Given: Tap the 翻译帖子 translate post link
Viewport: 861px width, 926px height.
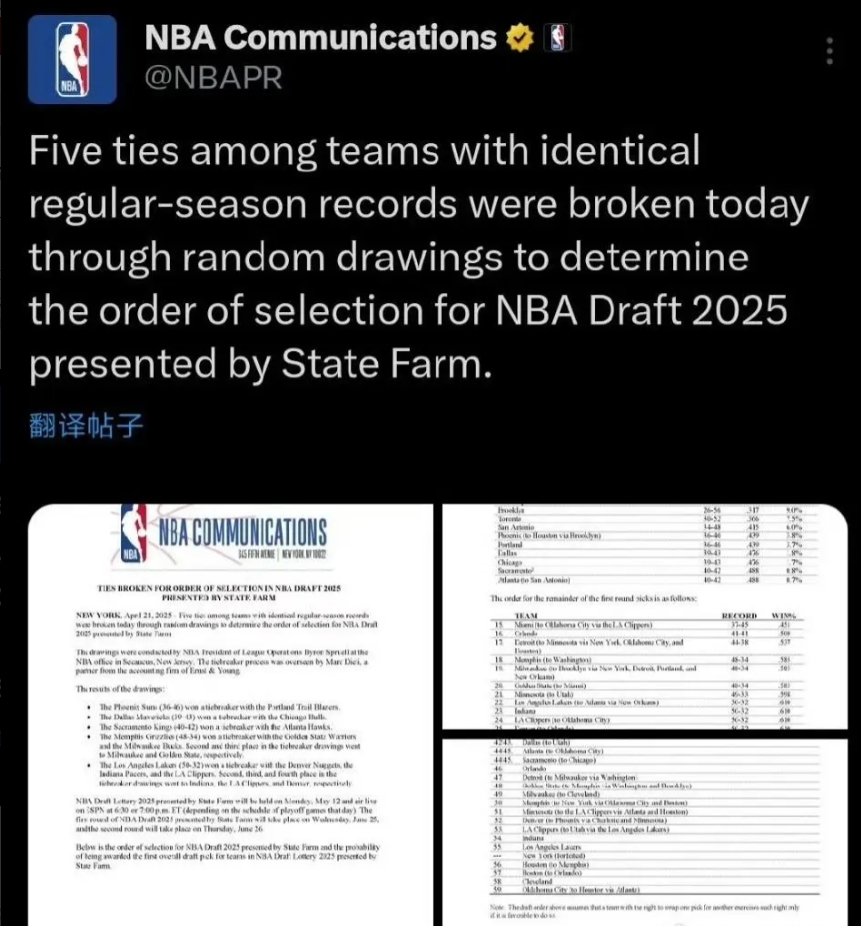Looking at the screenshot, I should pyautogui.click(x=88, y=427).
